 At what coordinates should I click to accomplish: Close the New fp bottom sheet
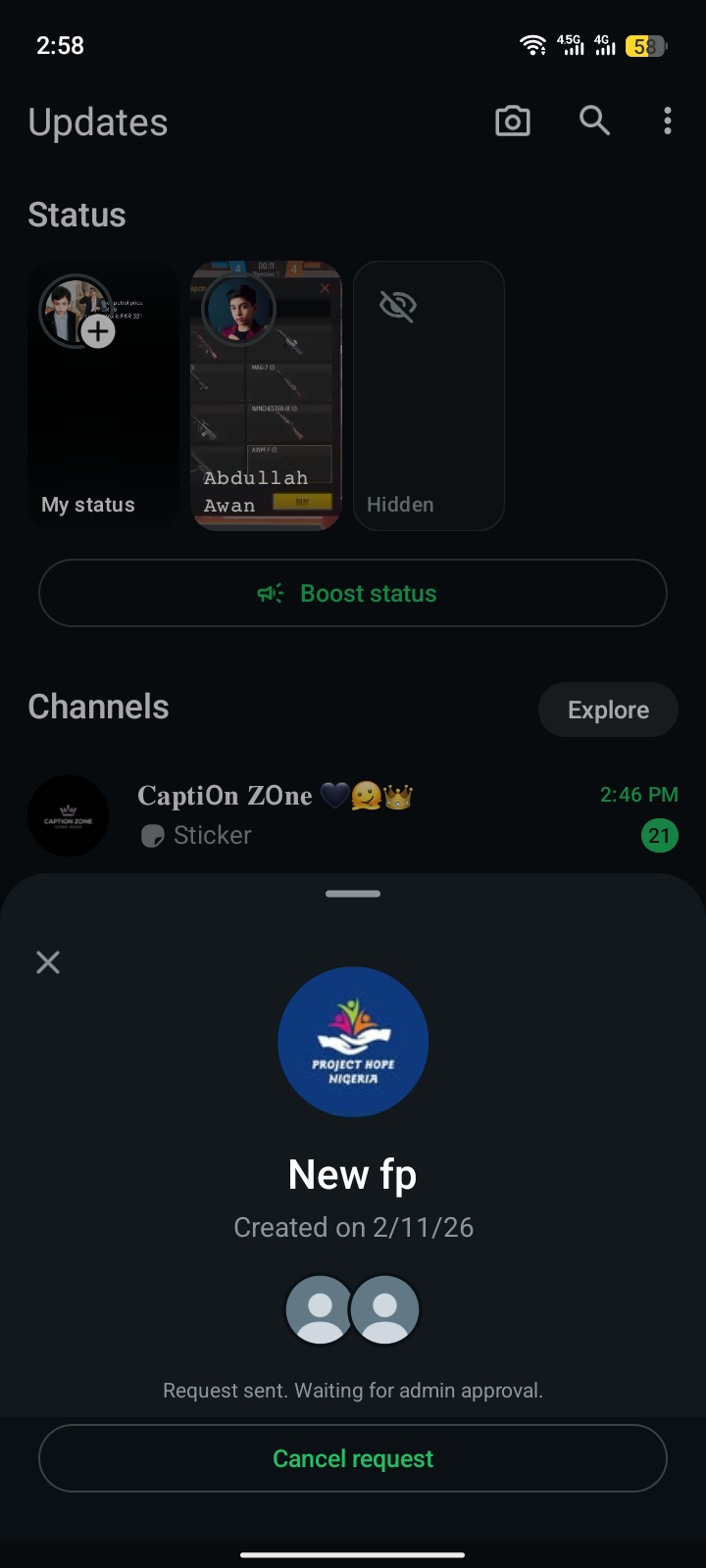(x=48, y=962)
